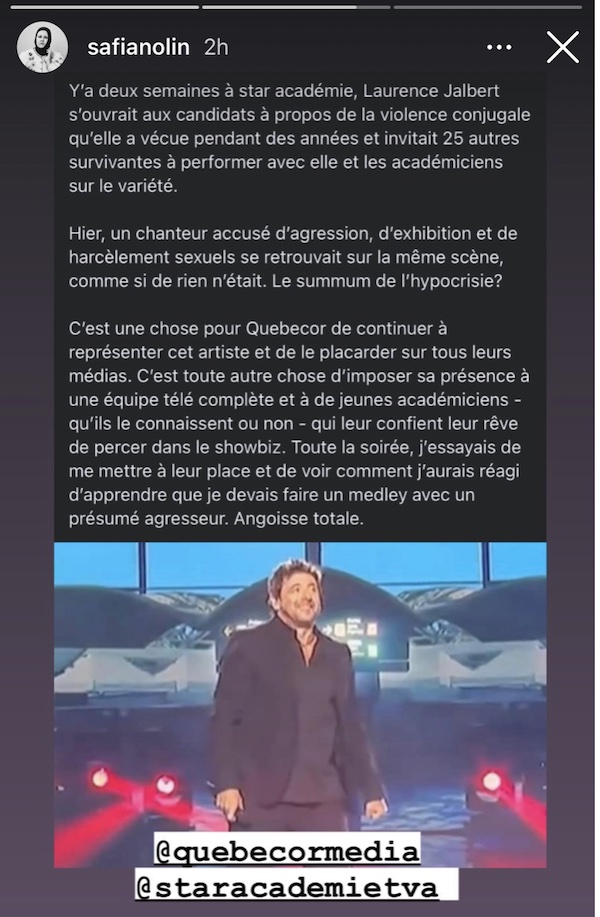Open safianolin's profile picture
Image resolution: width=600 pixels, height=917 pixels.
coord(41,47)
